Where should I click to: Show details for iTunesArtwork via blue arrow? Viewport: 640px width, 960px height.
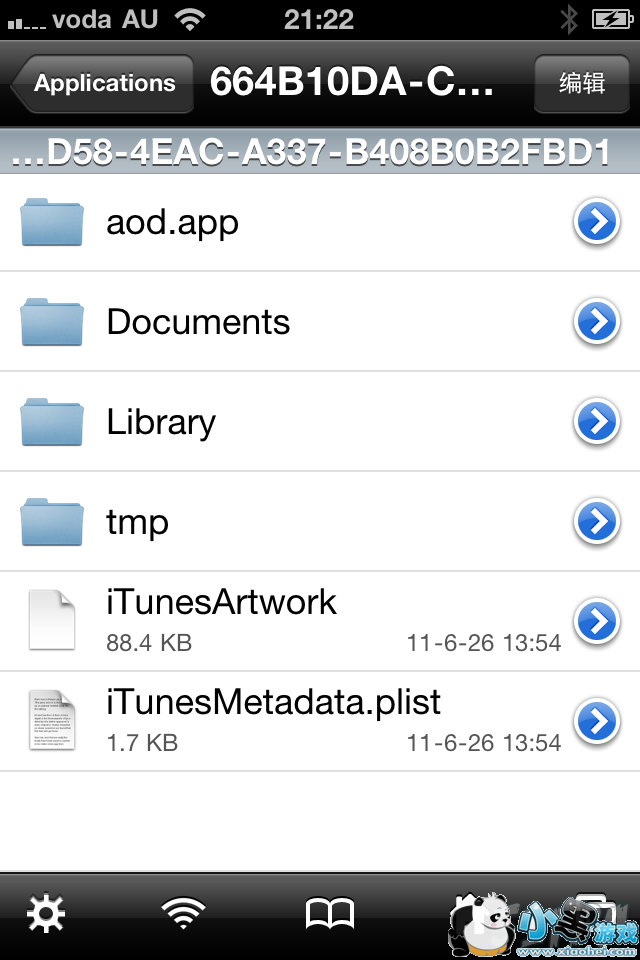597,621
